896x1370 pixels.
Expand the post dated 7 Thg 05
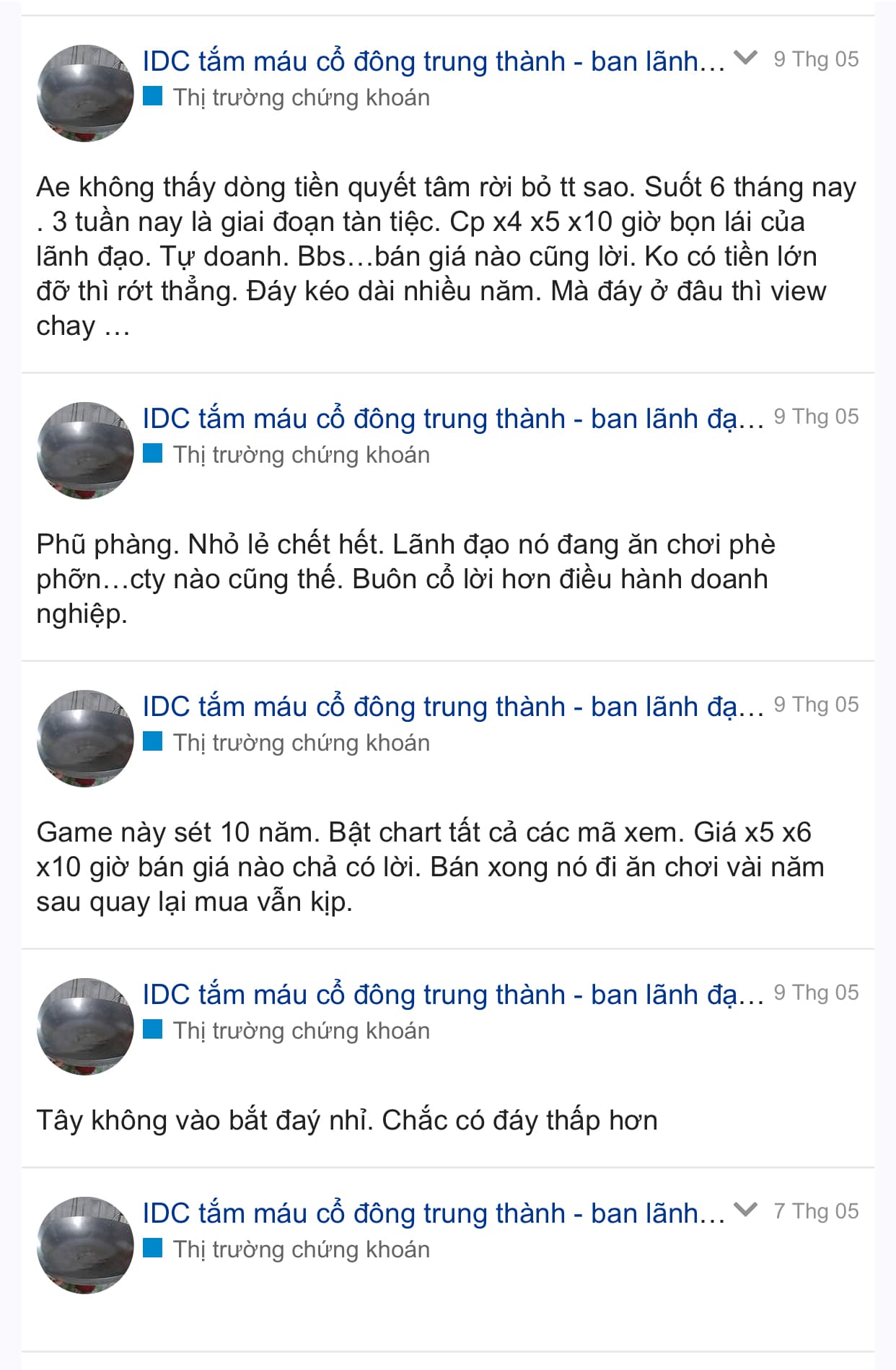(745, 1210)
